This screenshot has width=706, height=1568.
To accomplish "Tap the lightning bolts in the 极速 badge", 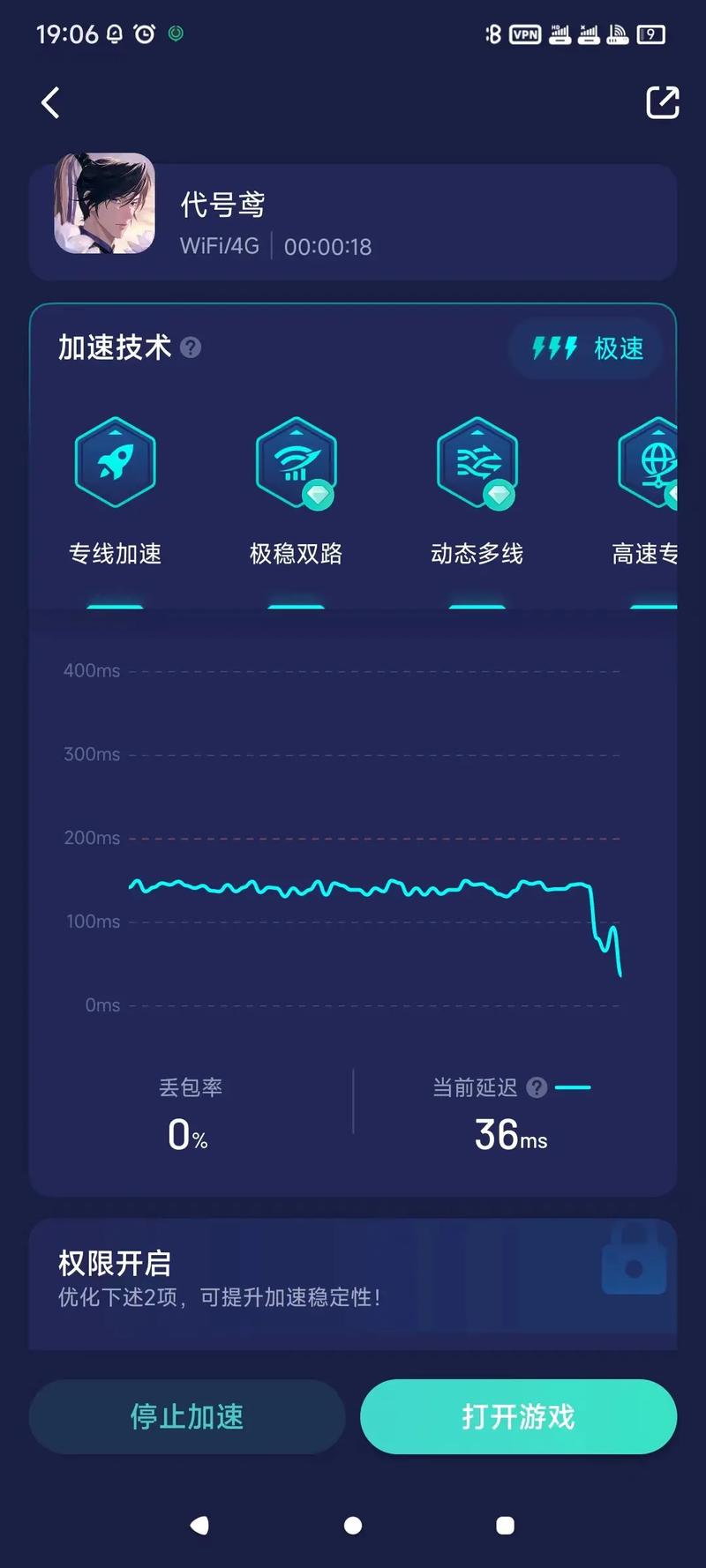I will pyautogui.click(x=554, y=348).
